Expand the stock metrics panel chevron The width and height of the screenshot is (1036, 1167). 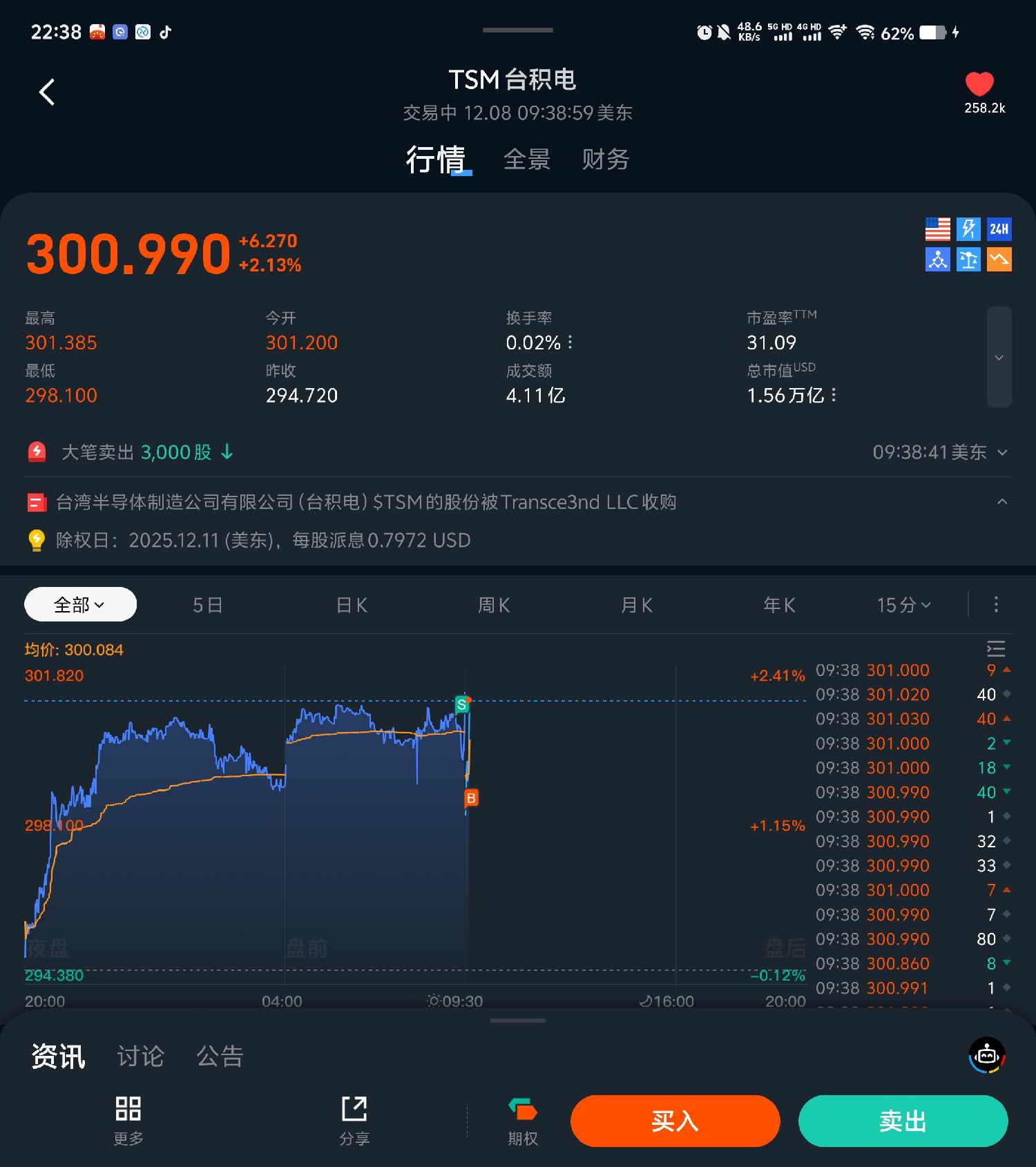[999, 357]
